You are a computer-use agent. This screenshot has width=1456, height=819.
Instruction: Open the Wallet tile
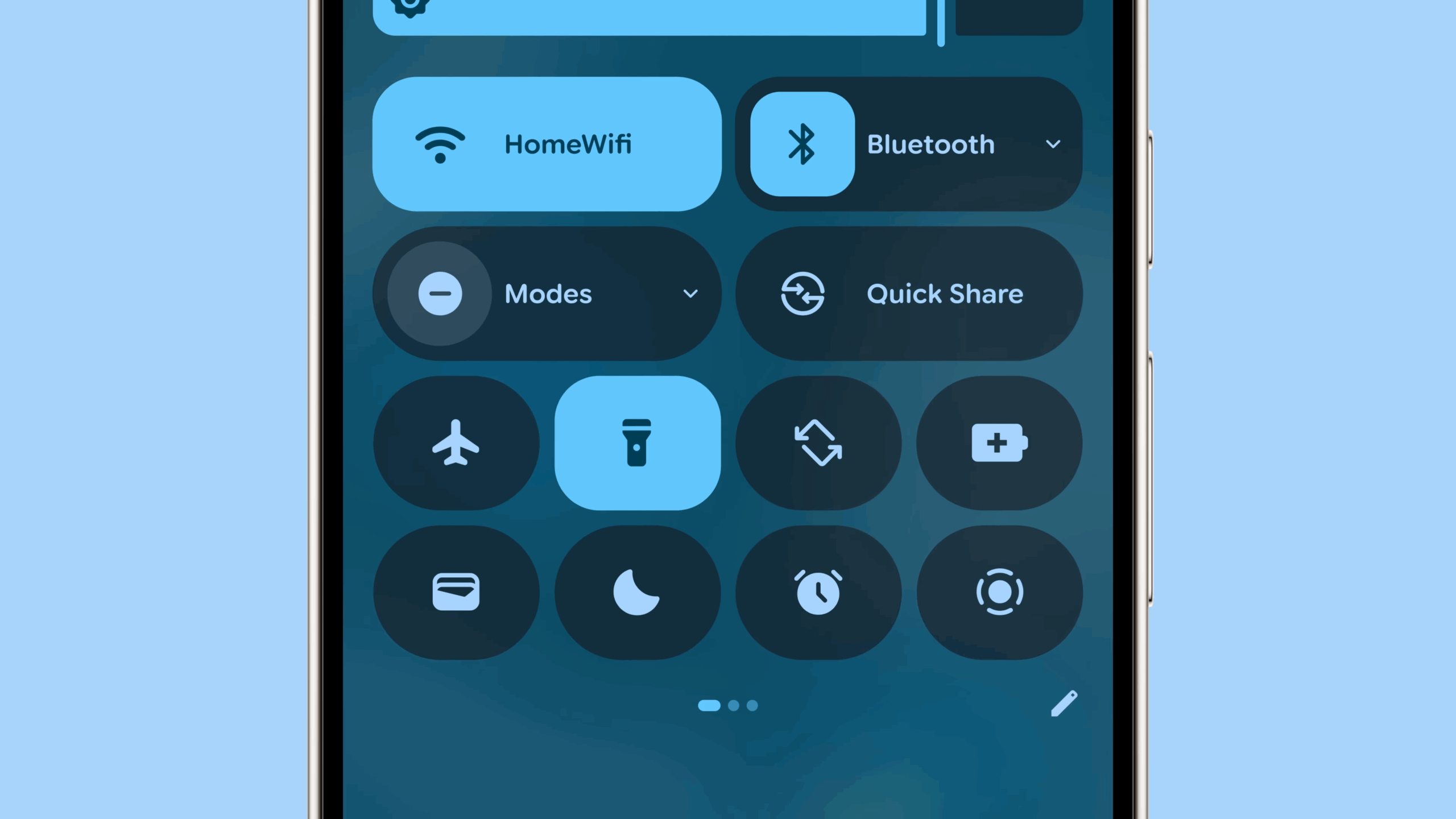click(x=456, y=592)
